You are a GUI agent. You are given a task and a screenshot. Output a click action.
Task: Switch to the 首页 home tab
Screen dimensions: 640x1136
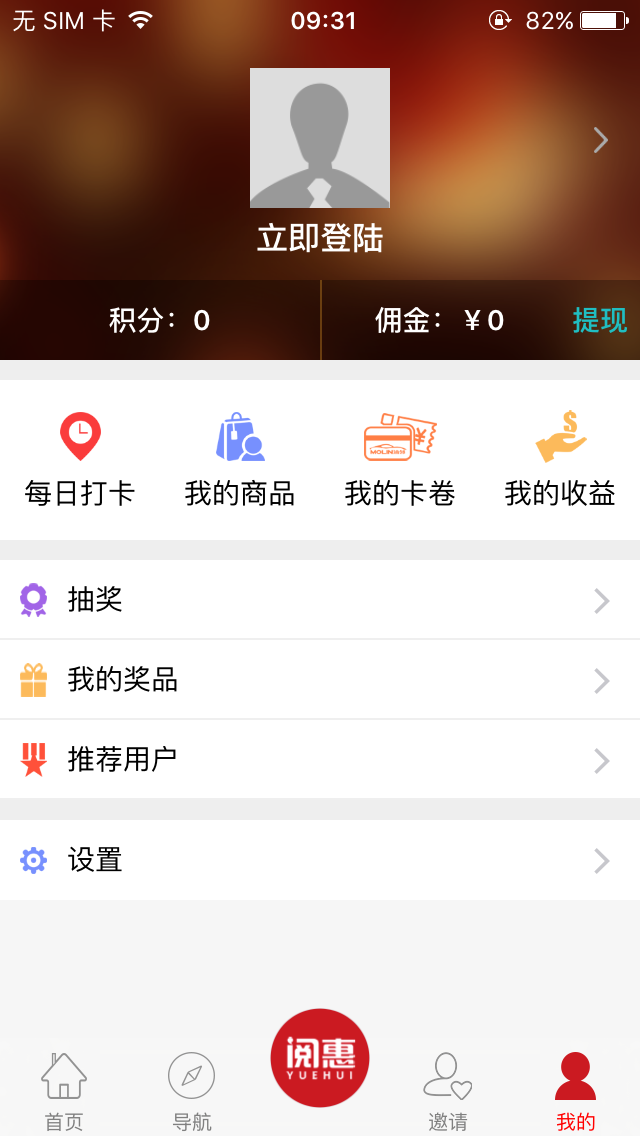pos(64,1090)
